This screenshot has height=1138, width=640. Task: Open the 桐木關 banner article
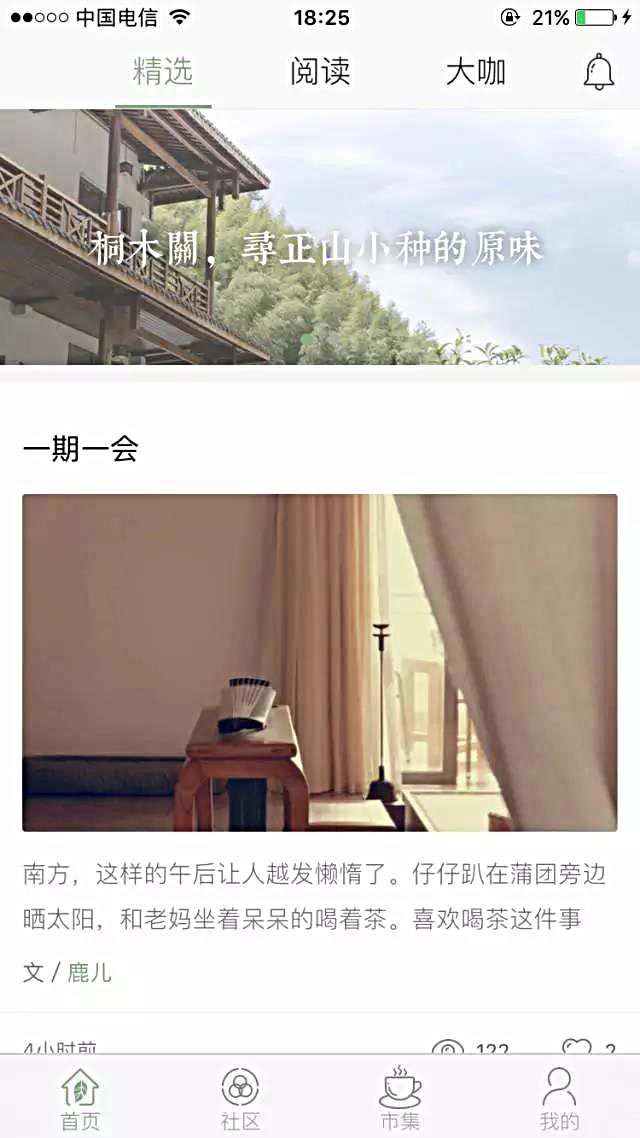tap(320, 238)
